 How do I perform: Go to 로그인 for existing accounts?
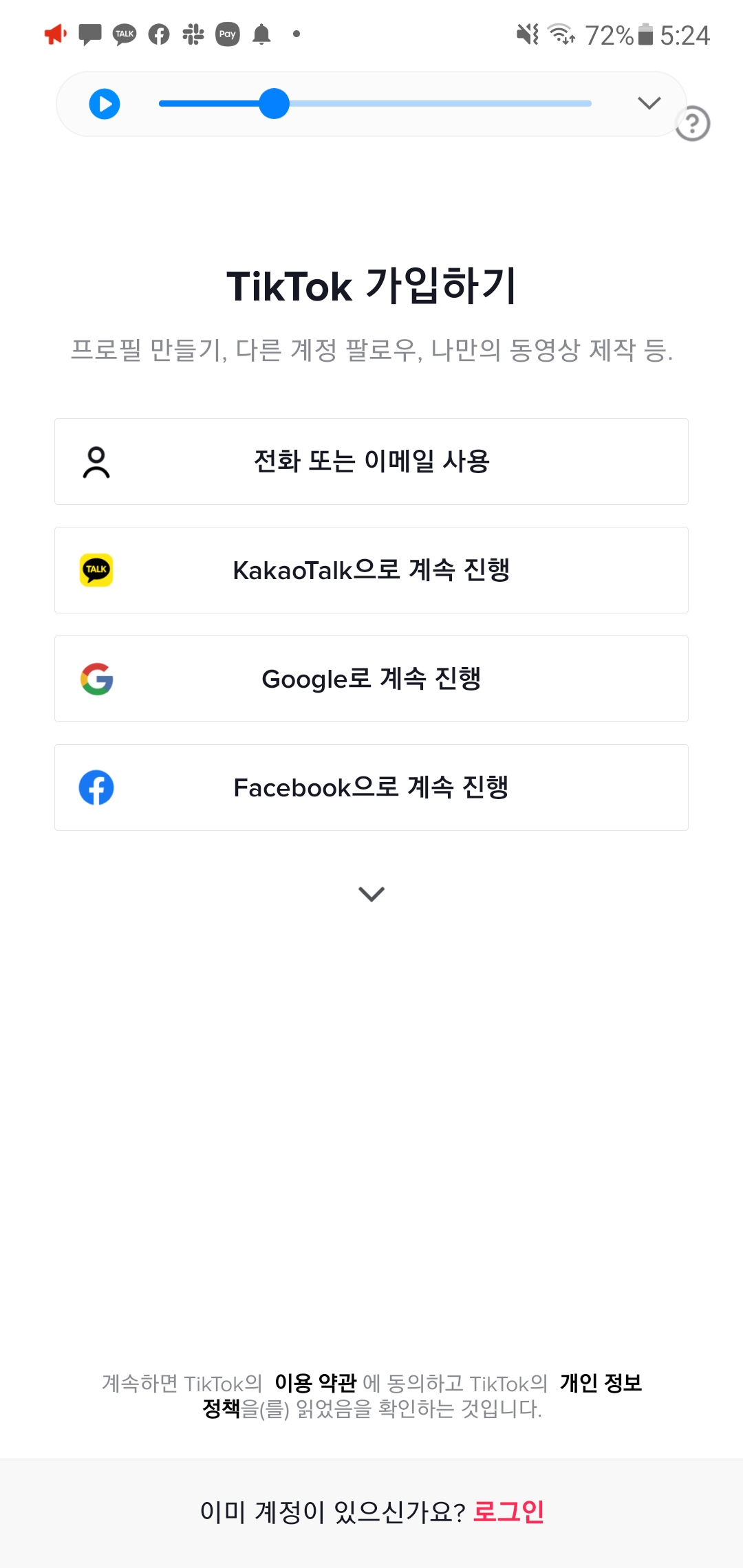(x=509, y=1512)
